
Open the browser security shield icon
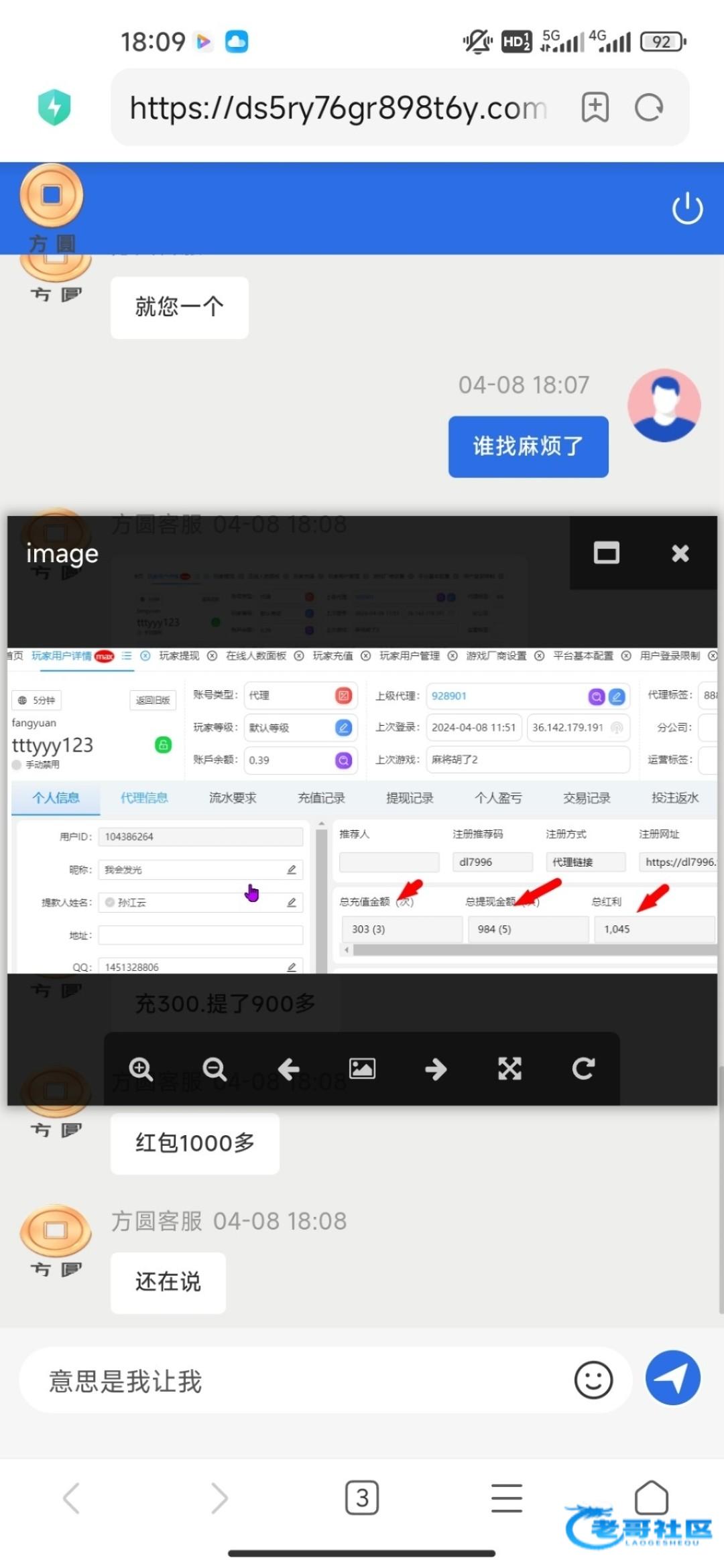54,107
